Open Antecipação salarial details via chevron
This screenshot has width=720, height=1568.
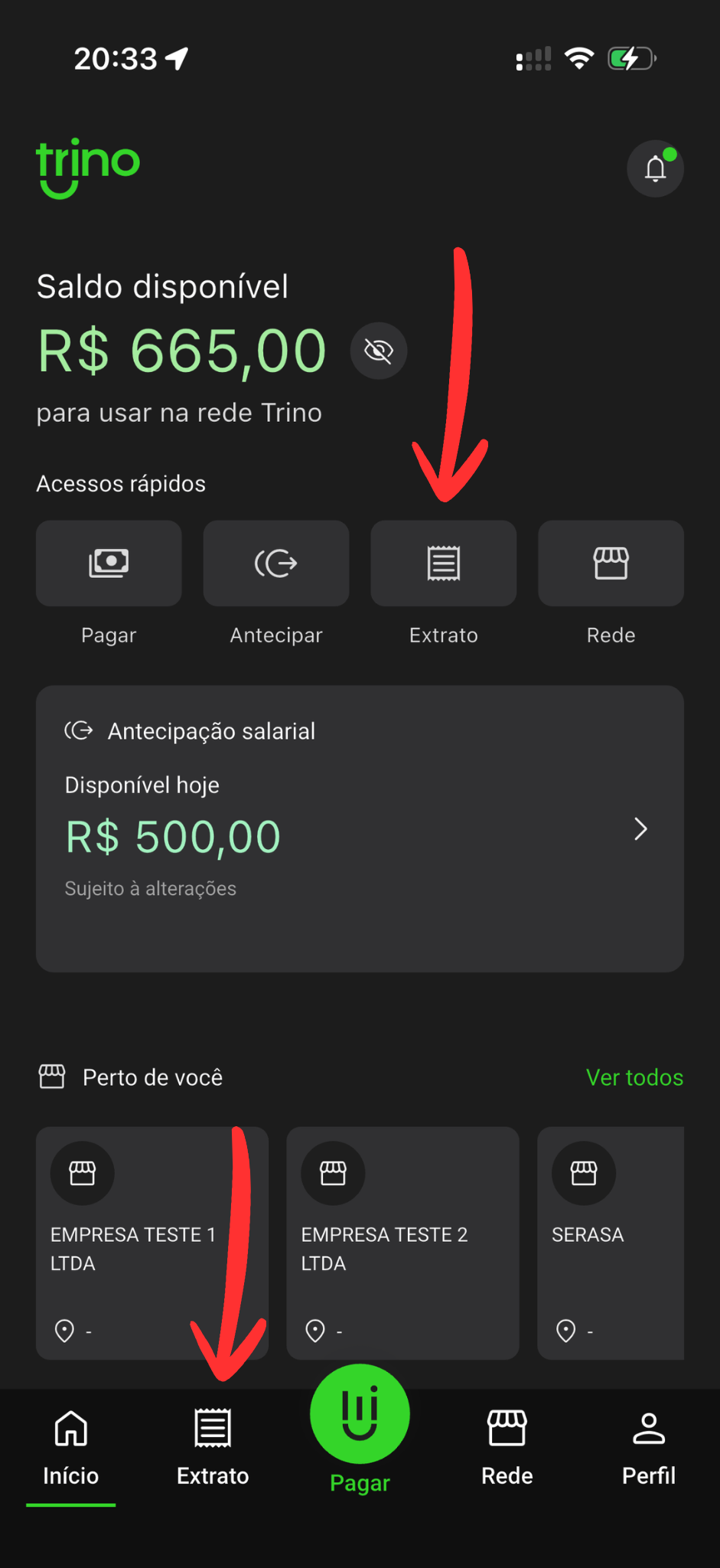(640, 829)
